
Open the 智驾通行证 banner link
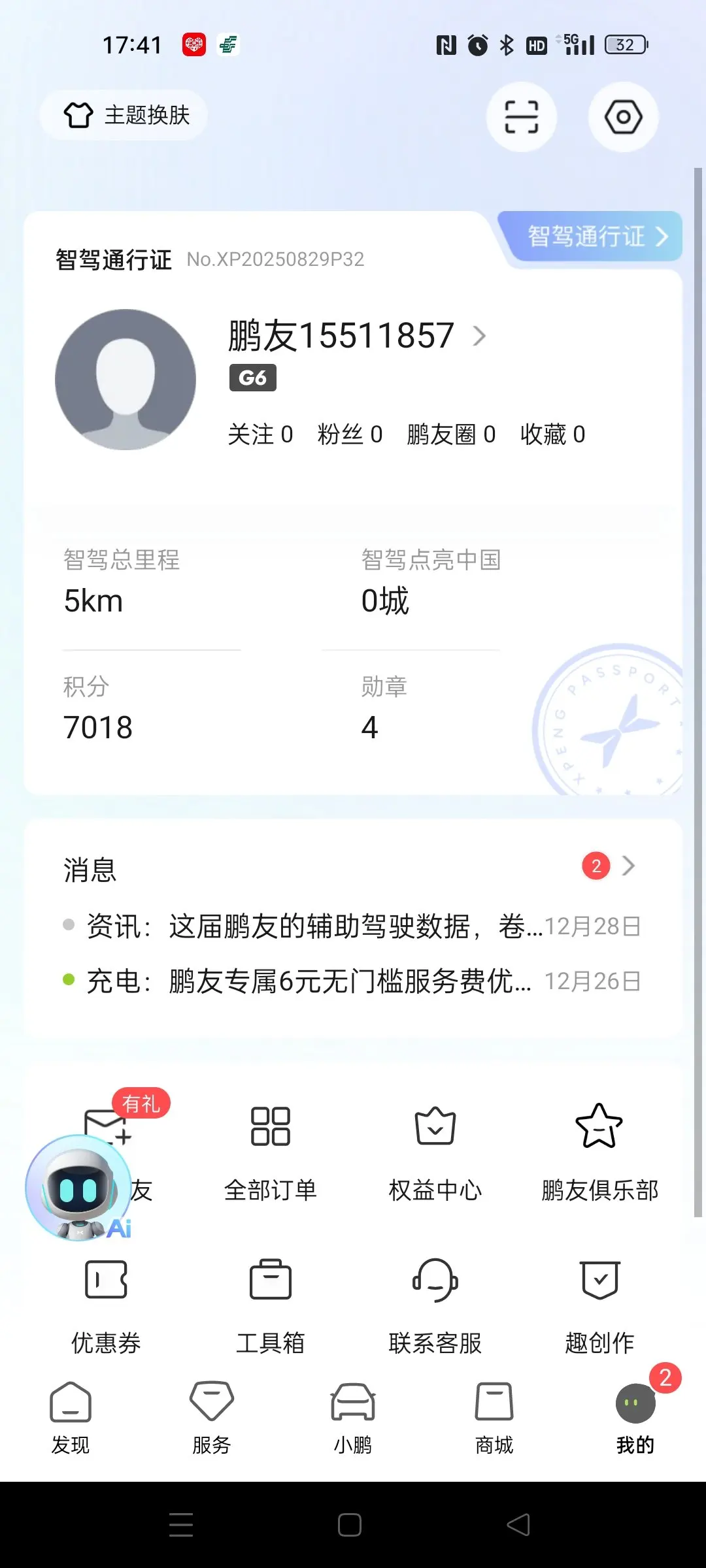tap(595, 237)
